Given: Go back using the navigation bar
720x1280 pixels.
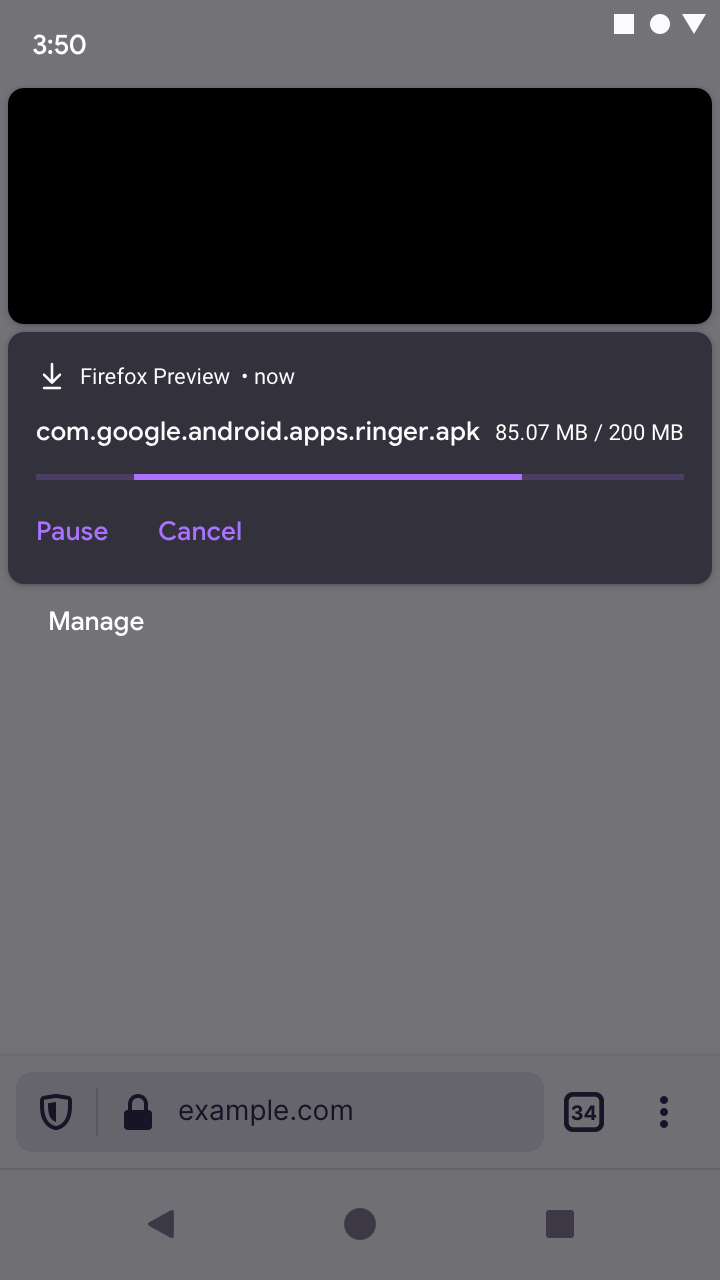Looking at the screenshot, I should coord(161,1224).
